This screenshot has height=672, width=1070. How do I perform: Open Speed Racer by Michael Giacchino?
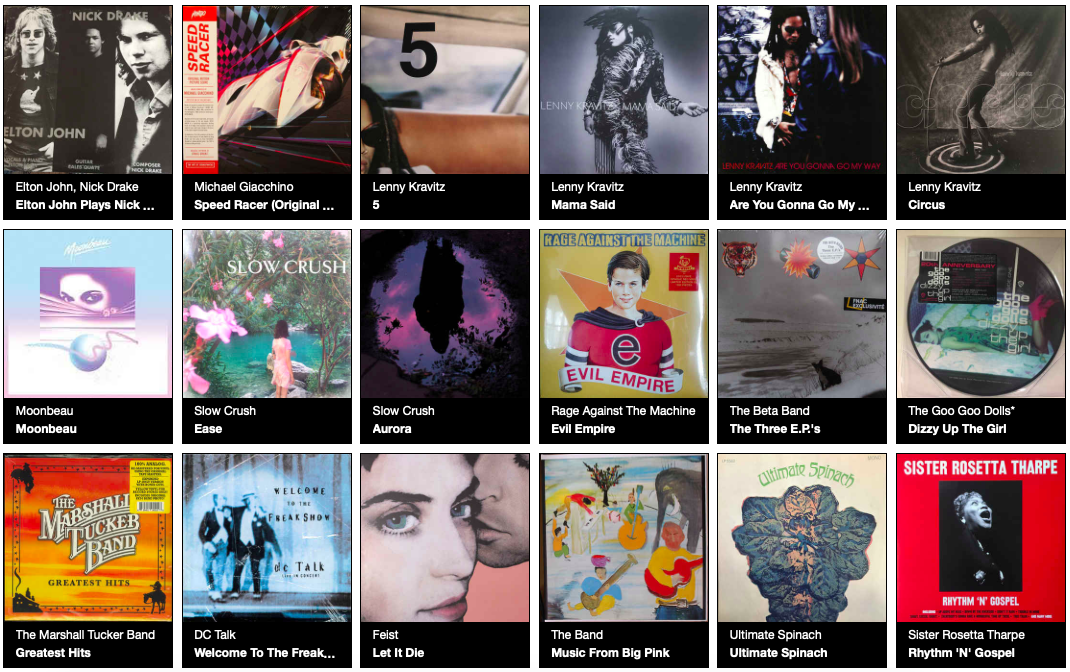[x=267, y=90]
